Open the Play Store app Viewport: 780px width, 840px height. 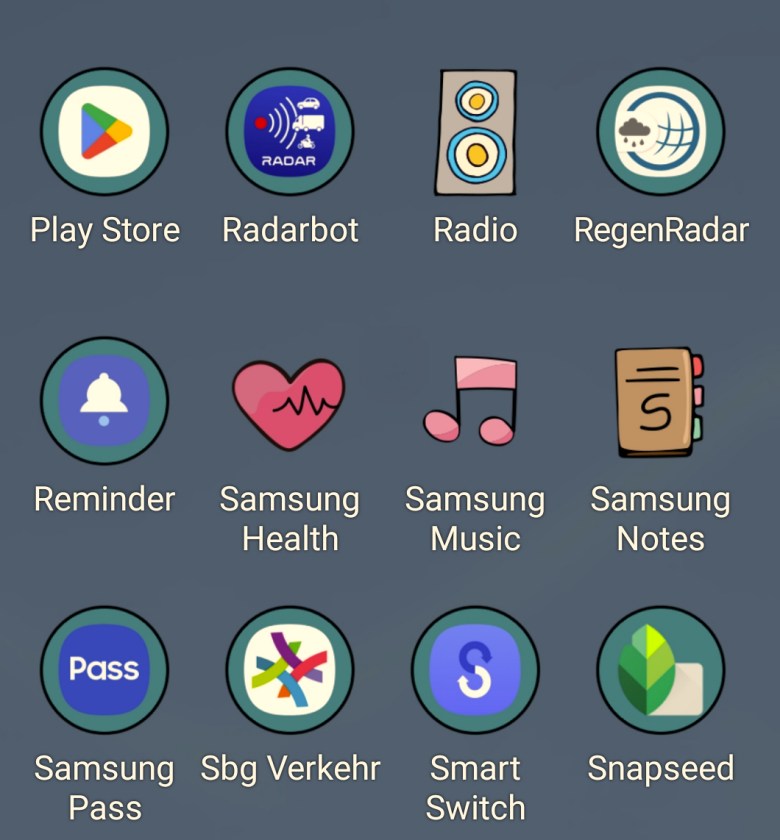point(104,131)
